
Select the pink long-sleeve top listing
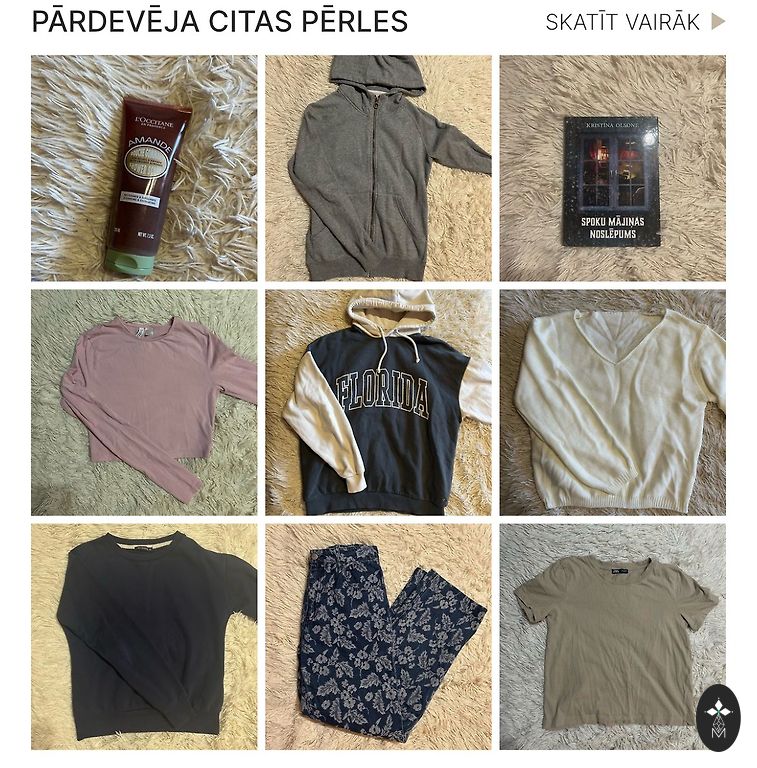tap(143, 402)
